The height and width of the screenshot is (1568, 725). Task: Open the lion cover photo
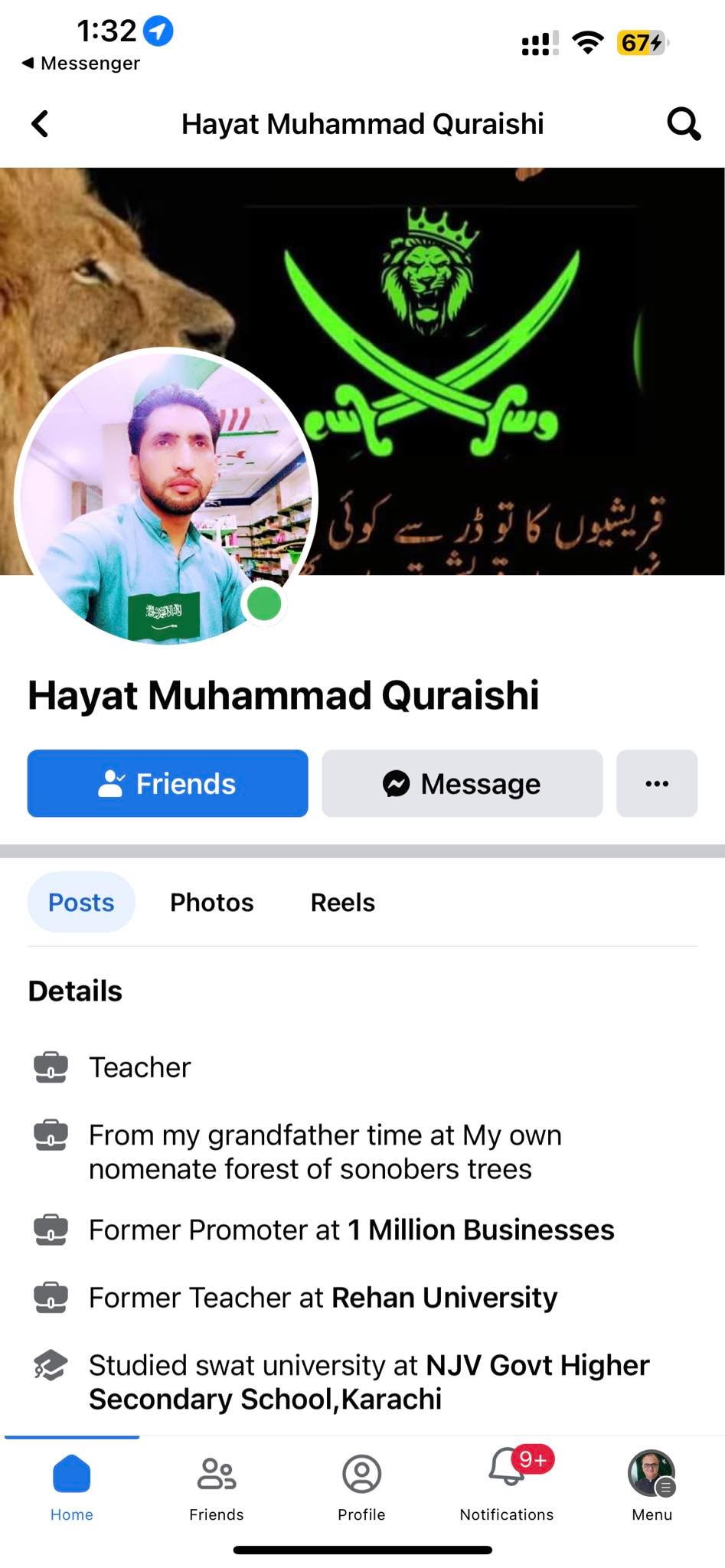click(x=498, y=306)
